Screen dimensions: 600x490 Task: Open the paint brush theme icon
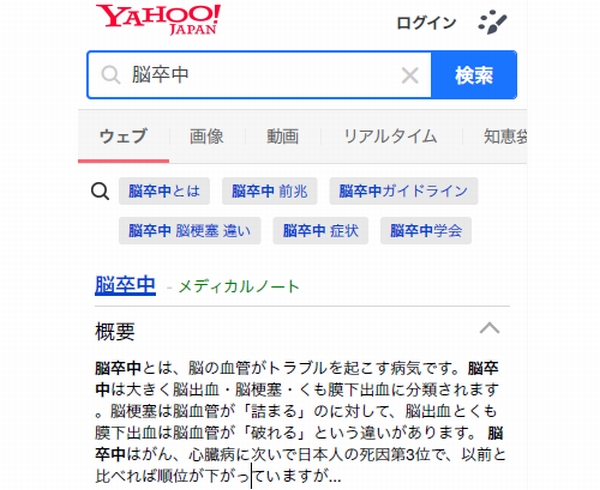[492, 22]
